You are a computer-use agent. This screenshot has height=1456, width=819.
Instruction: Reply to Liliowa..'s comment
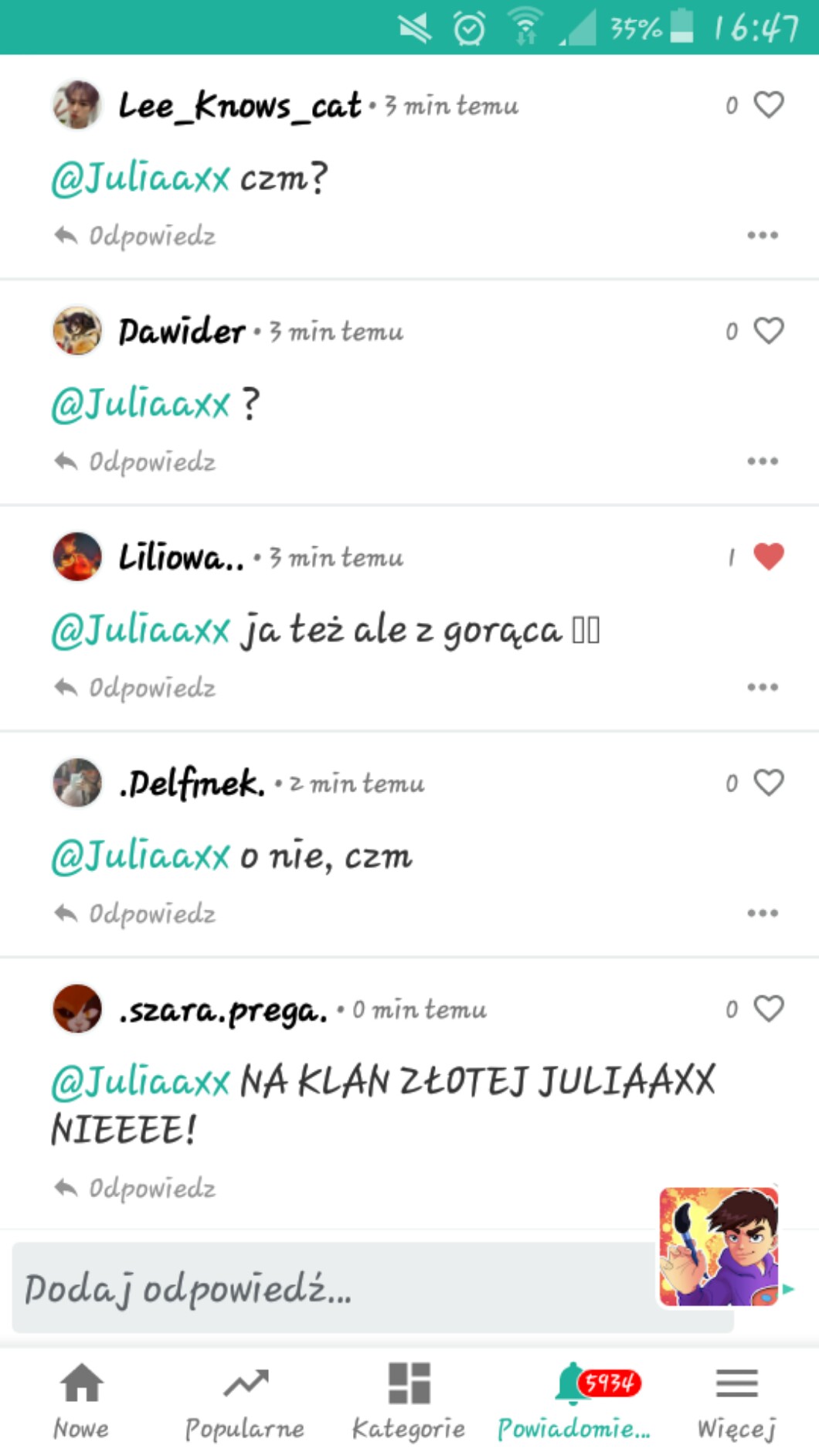(x=136, y=687)
